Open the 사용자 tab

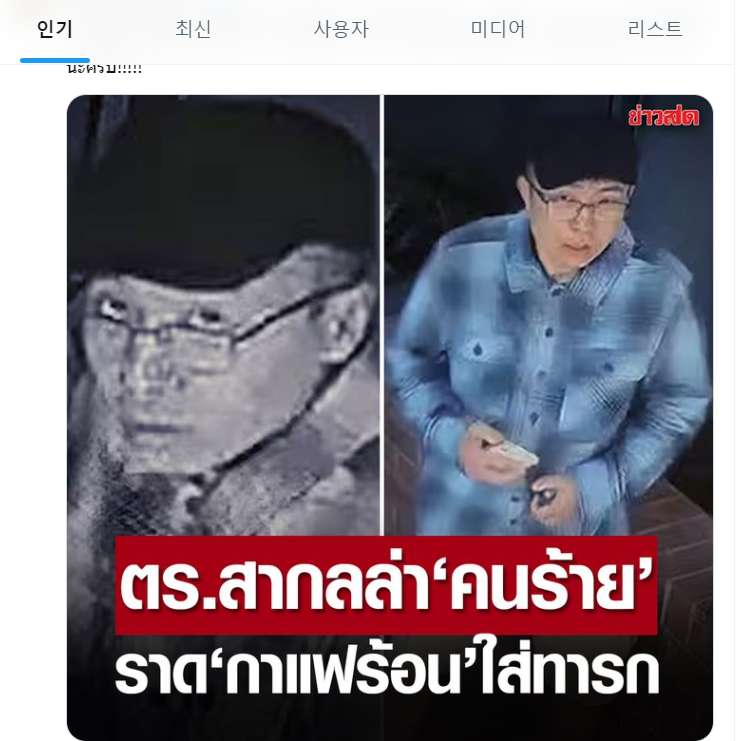click(x=341, y=30)
